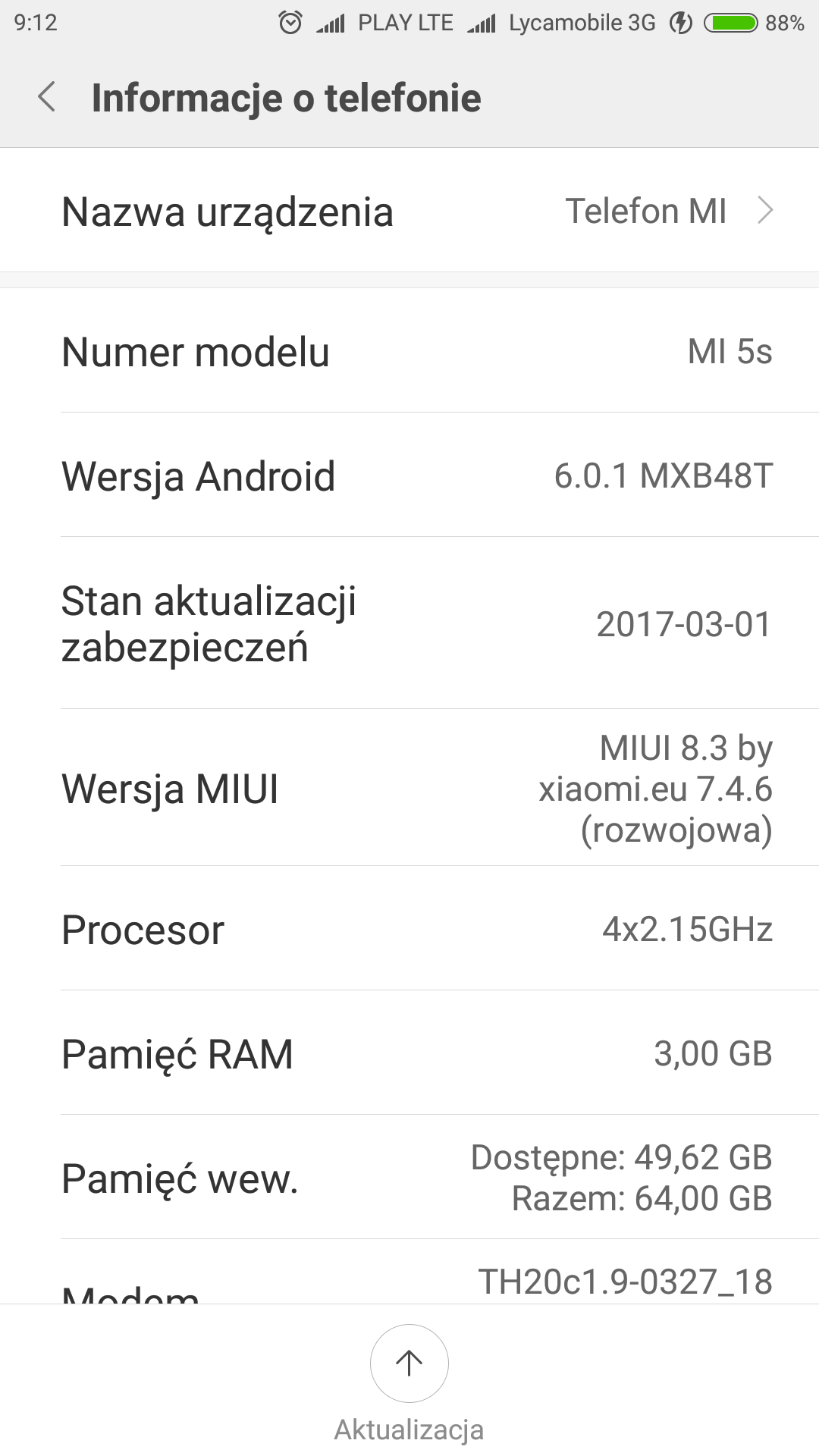Open the Nazwa urządzenia setting

(x=409, y=211)
